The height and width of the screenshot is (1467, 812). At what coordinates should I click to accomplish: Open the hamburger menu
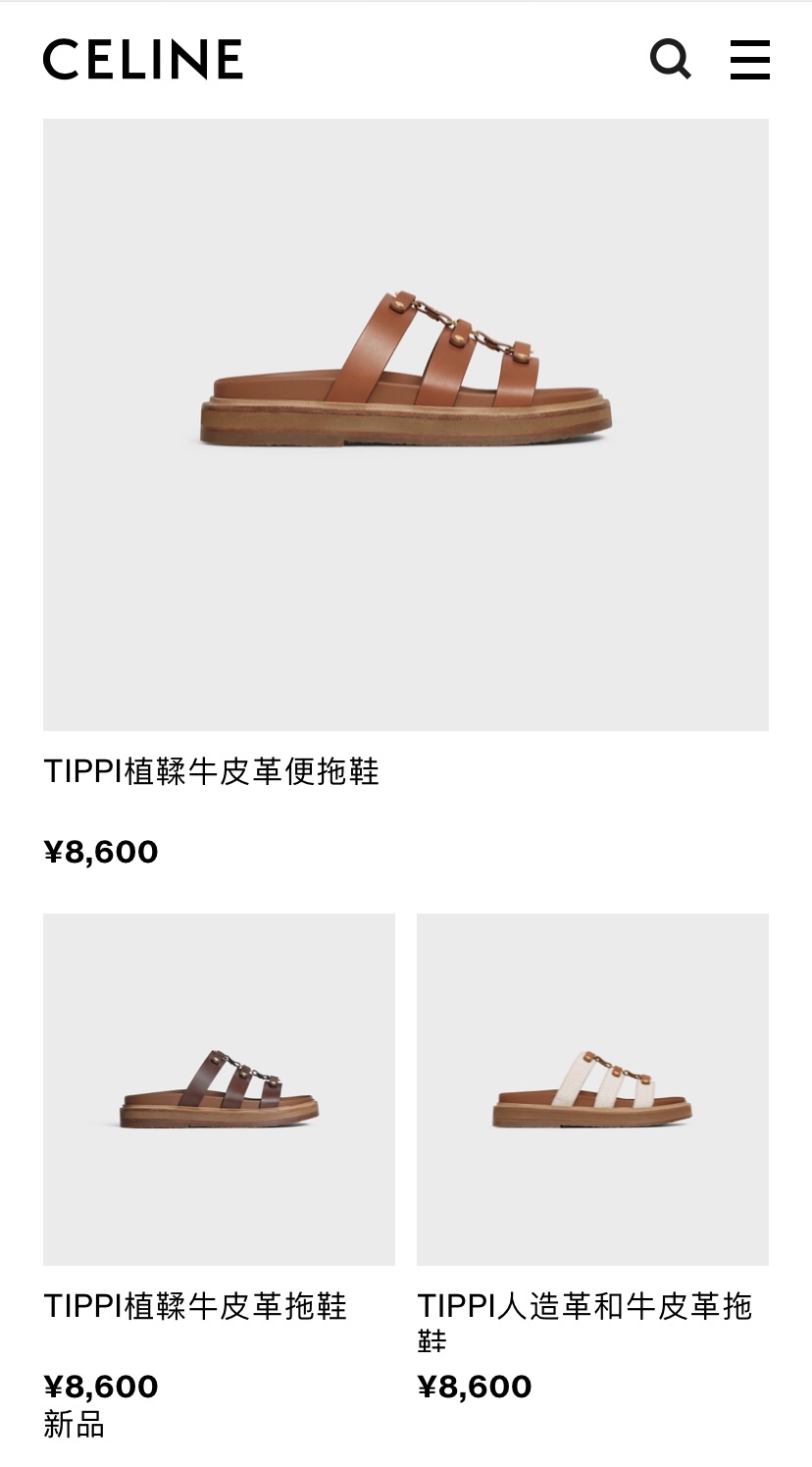tap(749, 59)
